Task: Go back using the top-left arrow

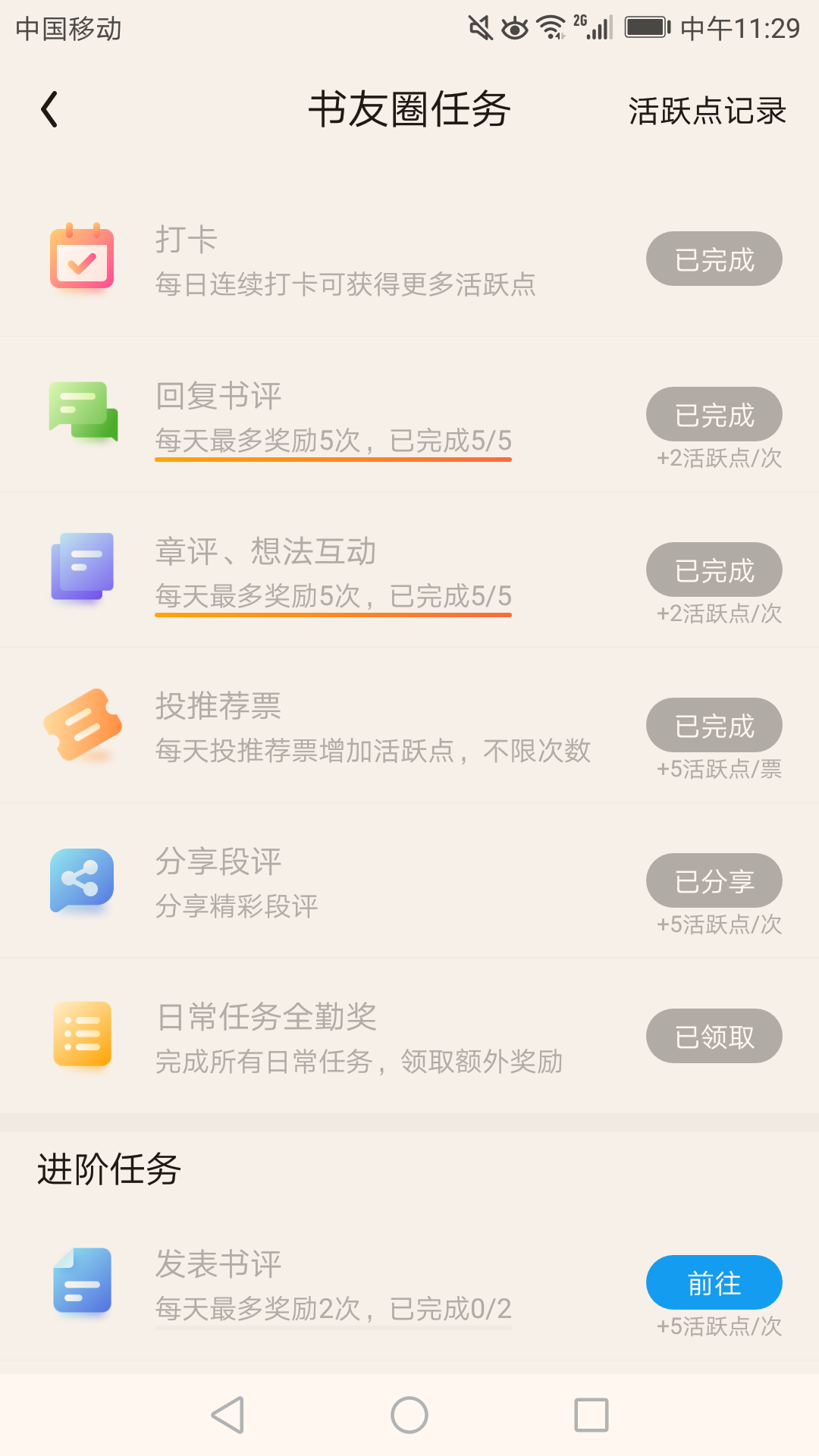Action: [49, 109]
